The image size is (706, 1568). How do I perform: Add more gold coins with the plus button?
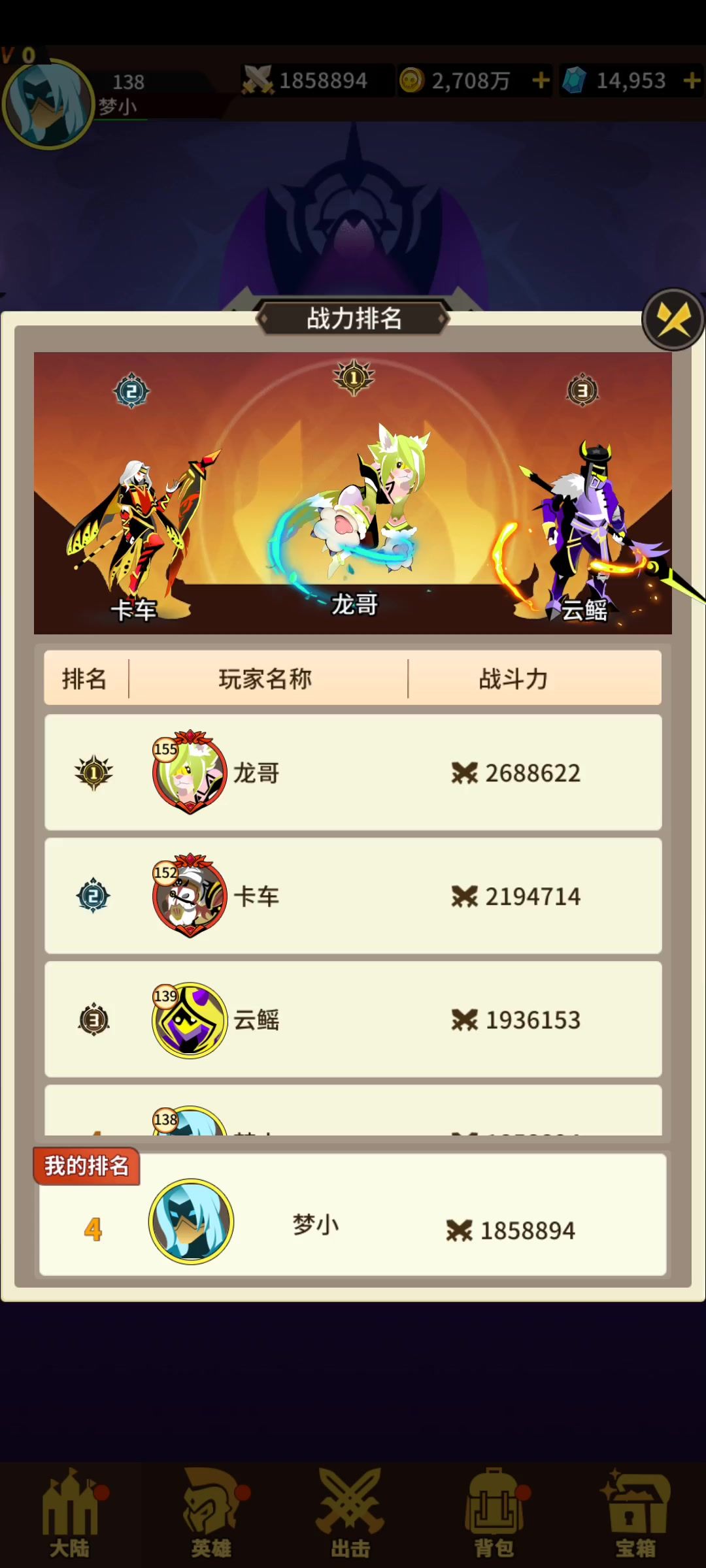tap(541, 81)
